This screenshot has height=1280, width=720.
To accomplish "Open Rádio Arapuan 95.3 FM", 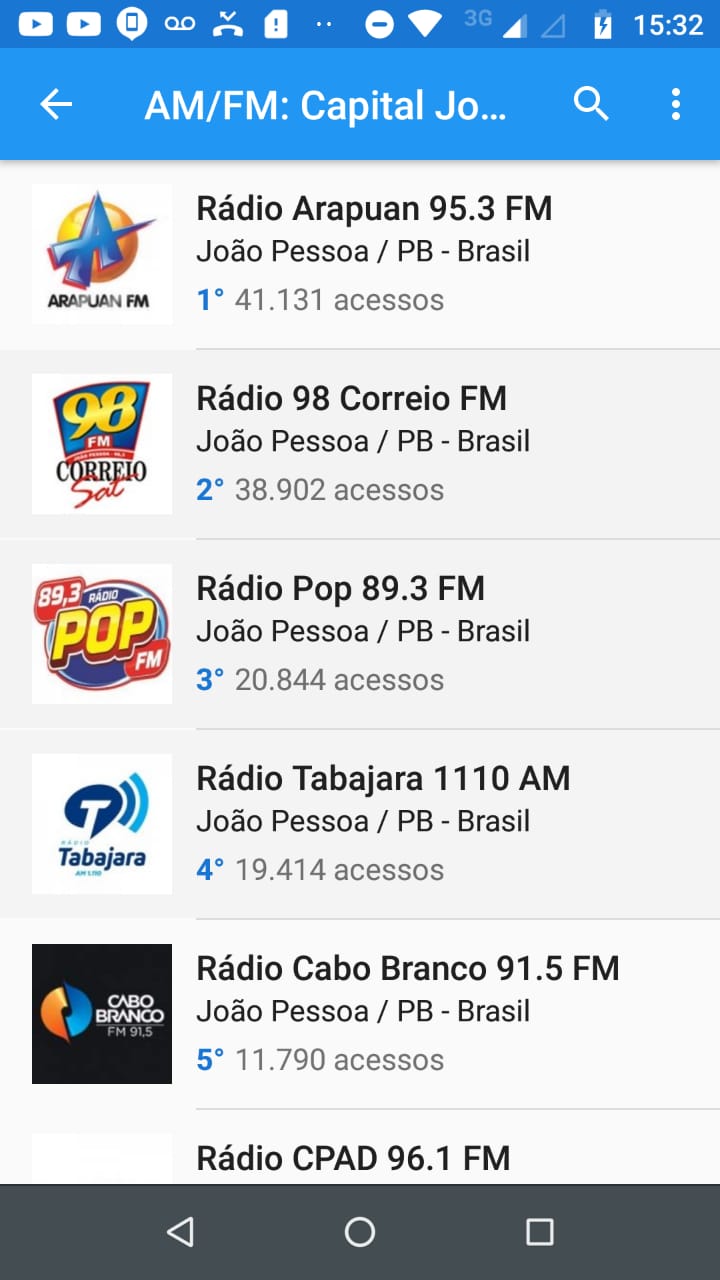I will pyautogui.click(x=374, y=254).
